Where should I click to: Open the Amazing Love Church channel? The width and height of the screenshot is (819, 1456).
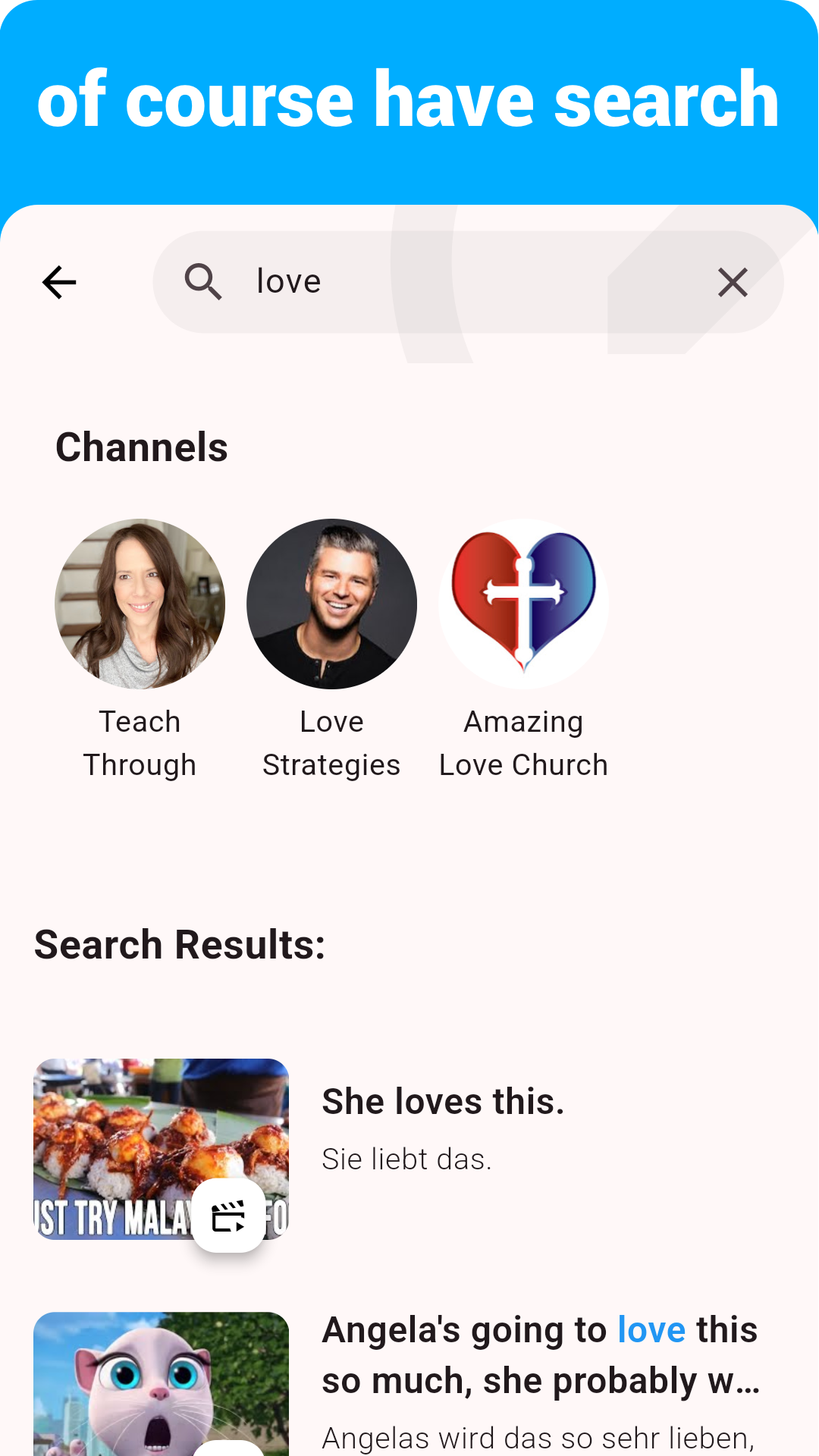pyautogui.click(x=523, y=650)
